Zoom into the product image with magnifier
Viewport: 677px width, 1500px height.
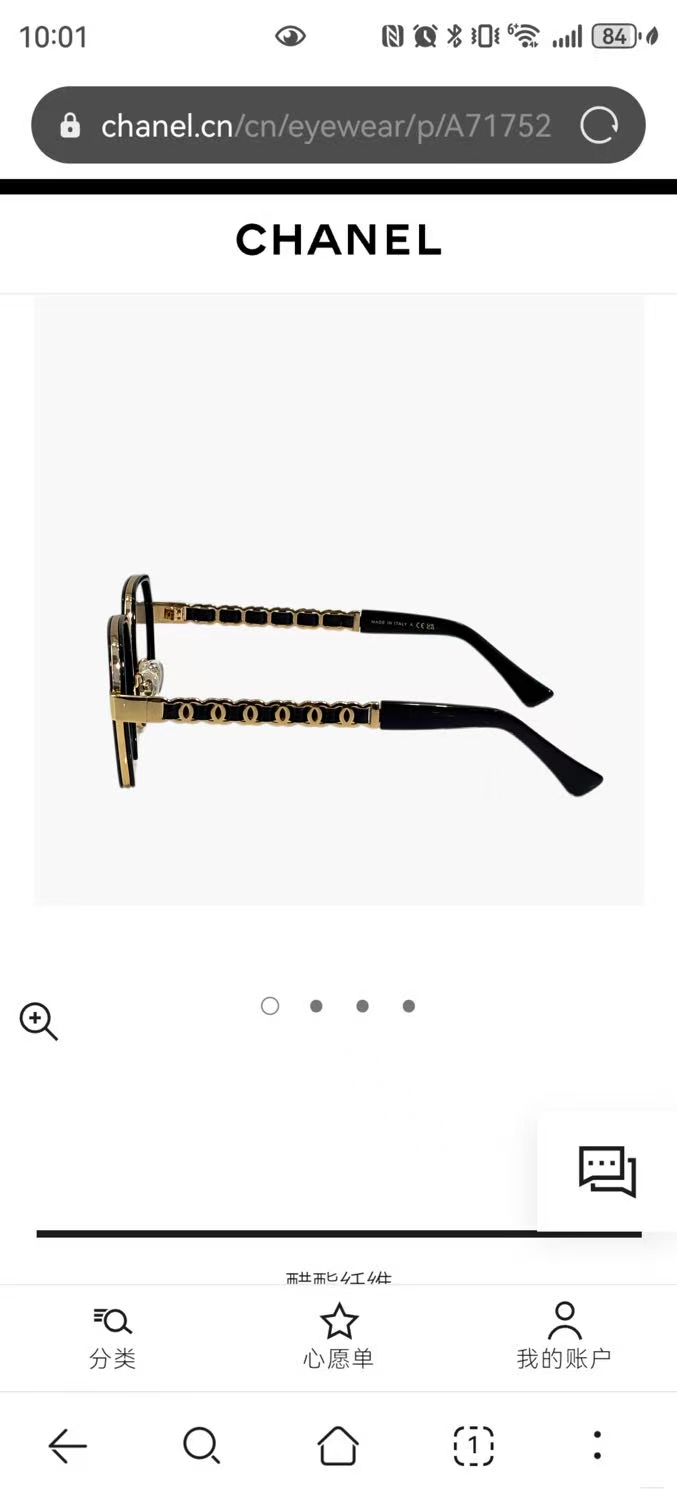[x=39, y=1021]
